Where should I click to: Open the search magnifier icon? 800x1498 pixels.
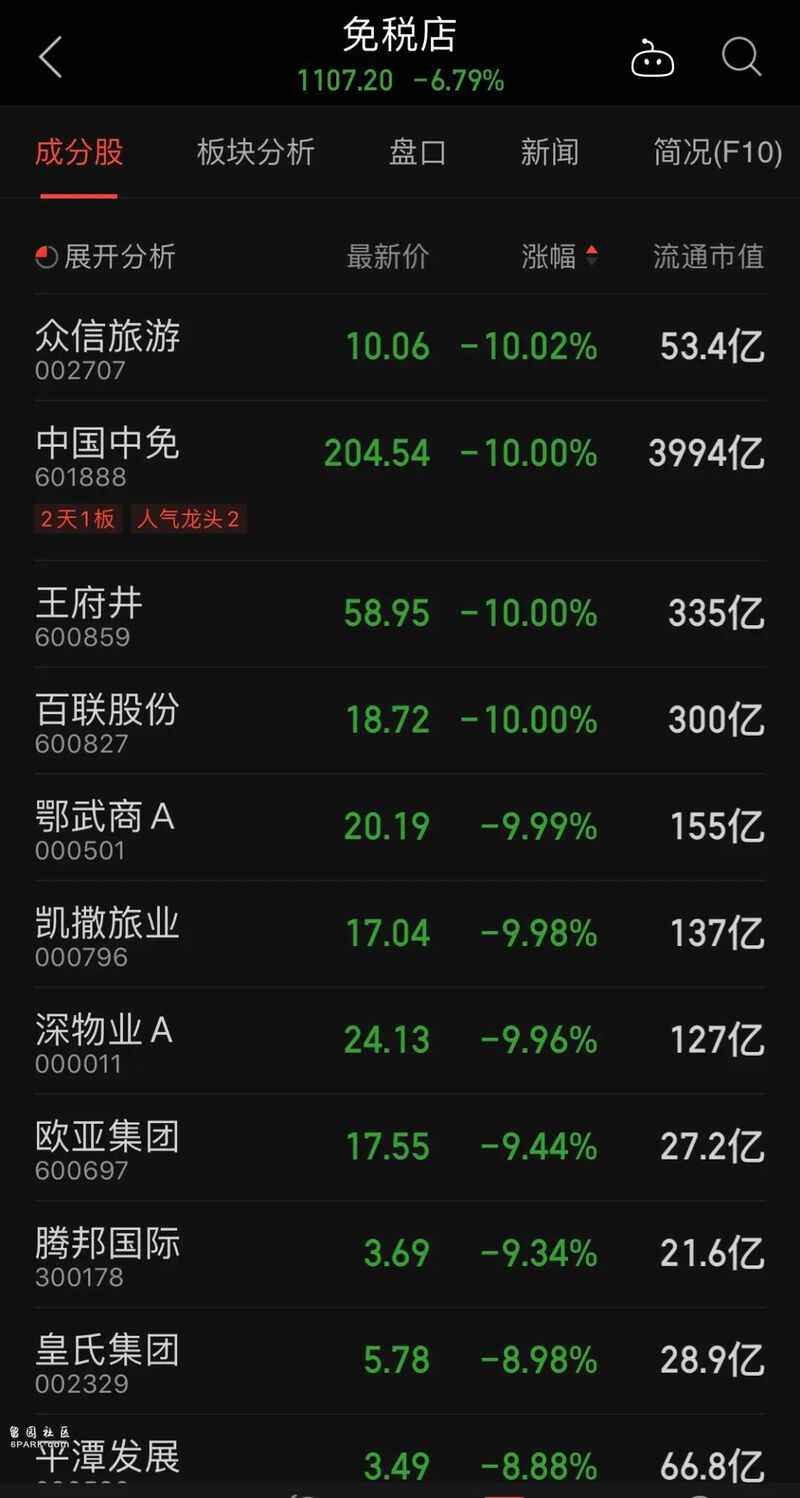741,57
